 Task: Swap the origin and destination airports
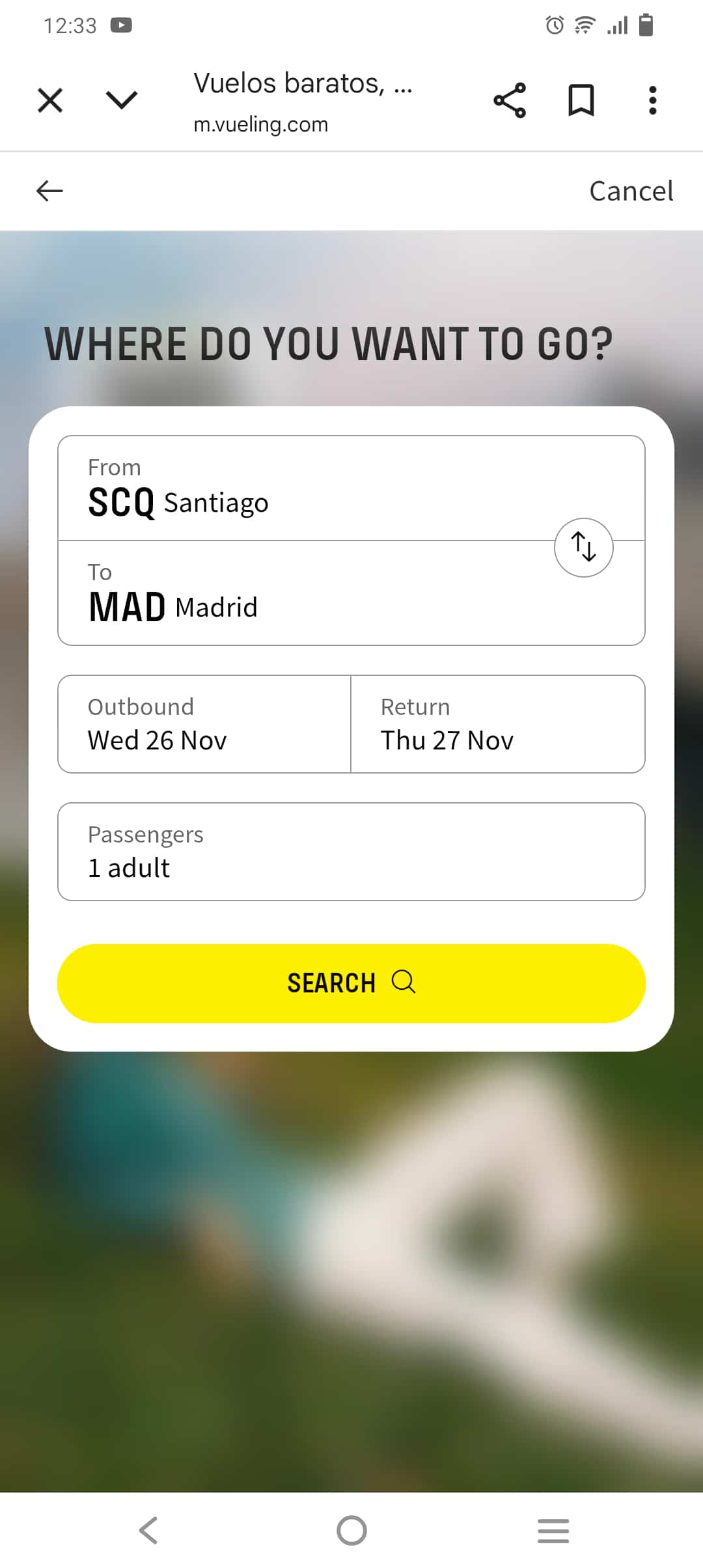pyautogui.click(x=584, y=548)
